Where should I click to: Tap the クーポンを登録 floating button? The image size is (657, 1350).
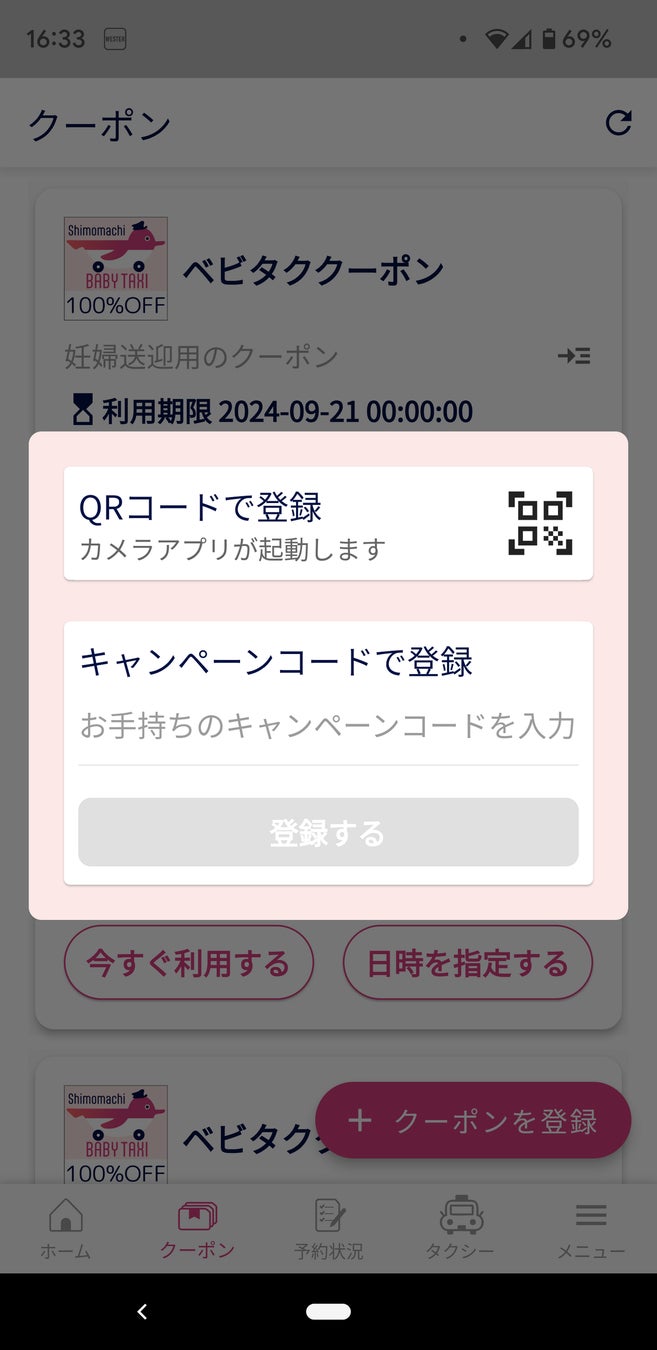pyautogui.click(x=473, y=1120)
